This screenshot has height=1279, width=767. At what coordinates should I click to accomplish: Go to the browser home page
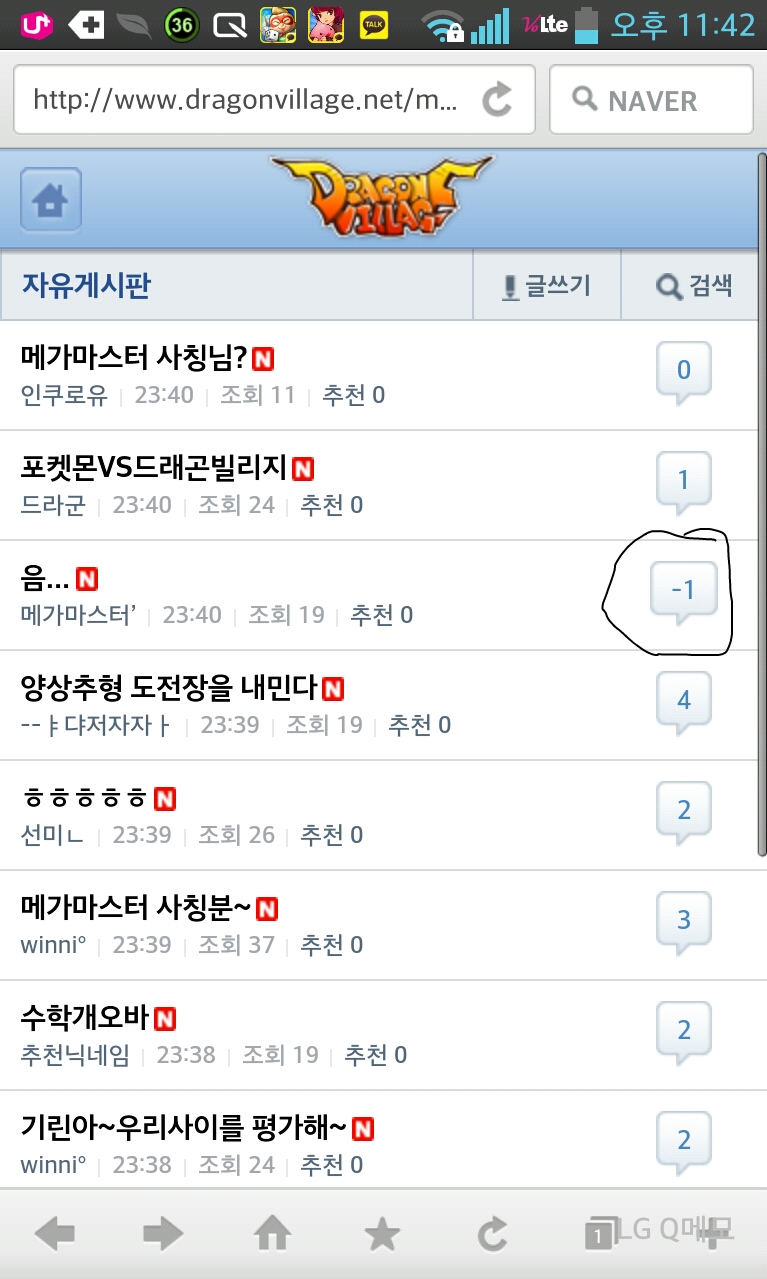272,1234
